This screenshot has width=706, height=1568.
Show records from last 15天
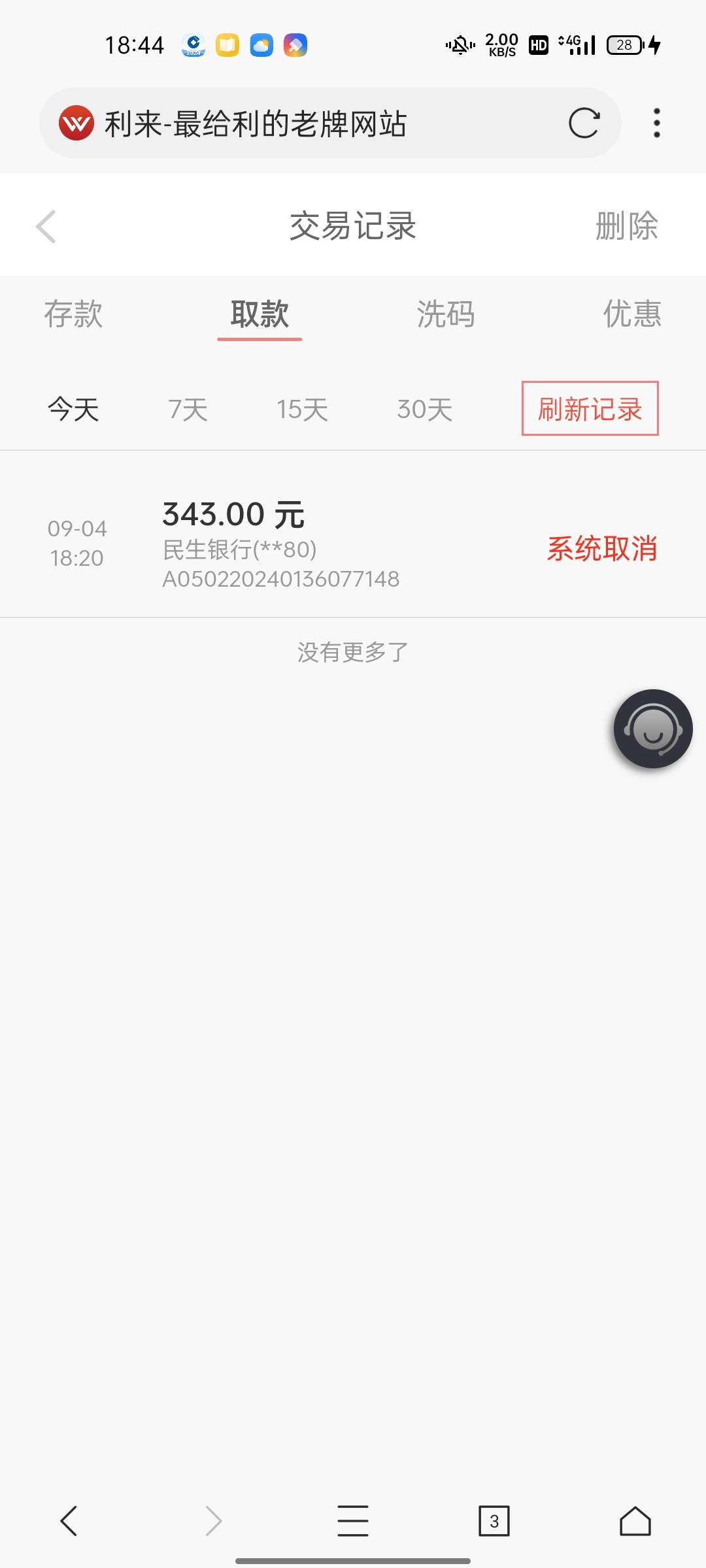[302, 410]
